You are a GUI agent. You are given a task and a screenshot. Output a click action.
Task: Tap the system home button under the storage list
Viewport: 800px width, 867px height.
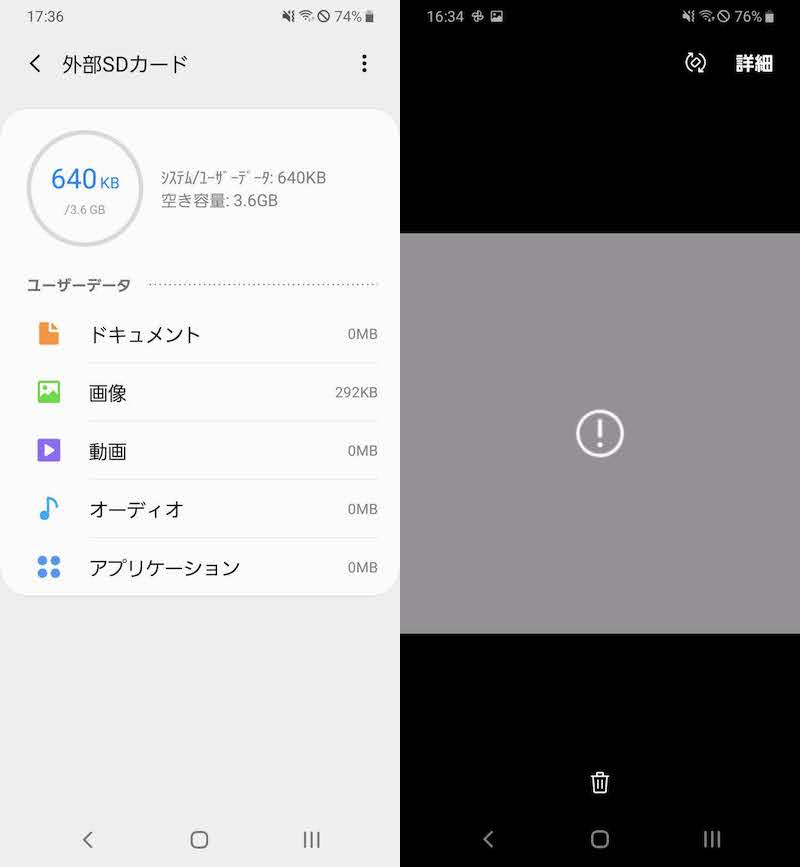(x=199, y=839)
